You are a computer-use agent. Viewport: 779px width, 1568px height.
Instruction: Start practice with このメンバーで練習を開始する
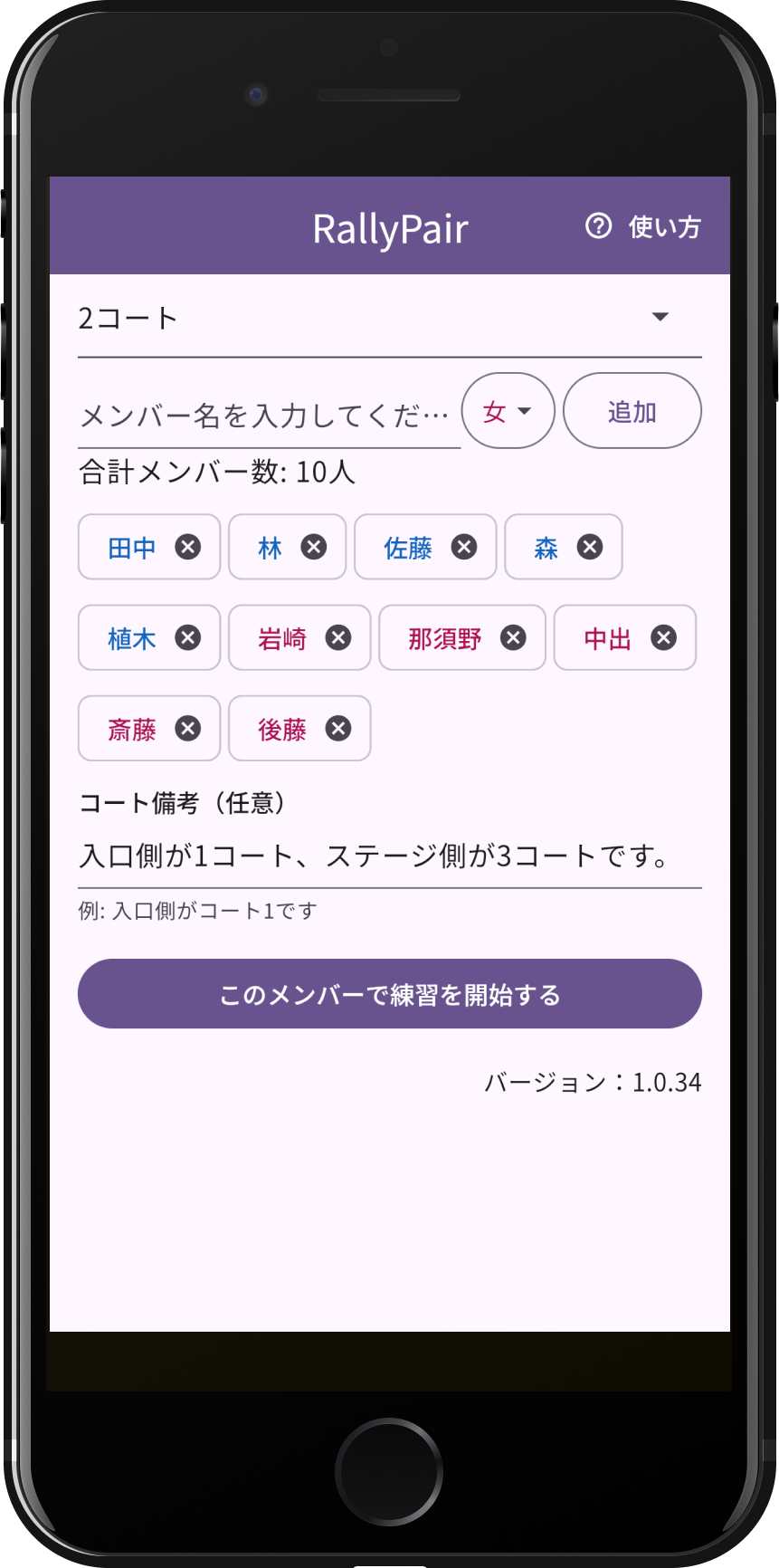click(x=389, y=994)
